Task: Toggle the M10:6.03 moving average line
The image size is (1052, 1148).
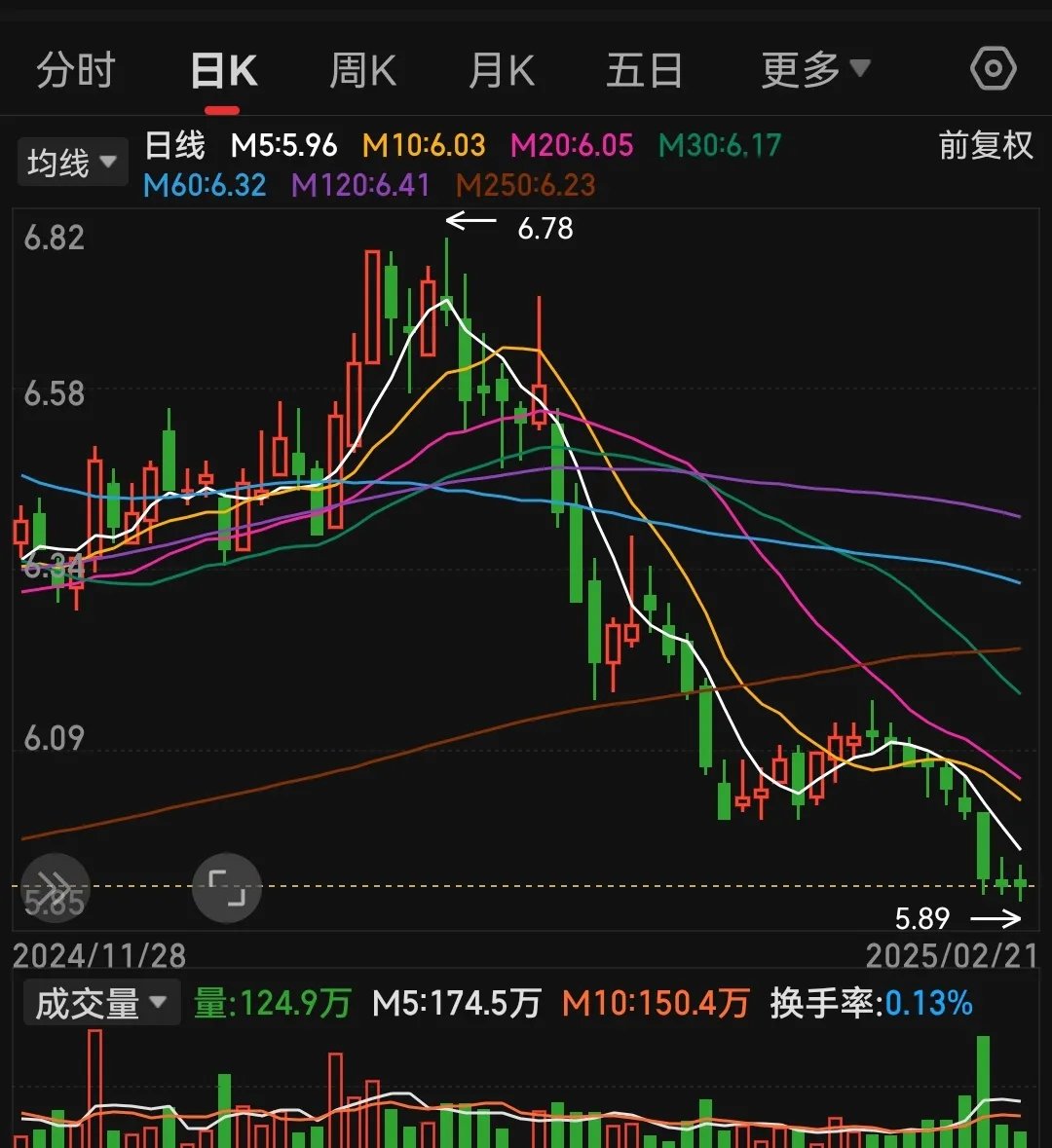Action: [425, 145]
